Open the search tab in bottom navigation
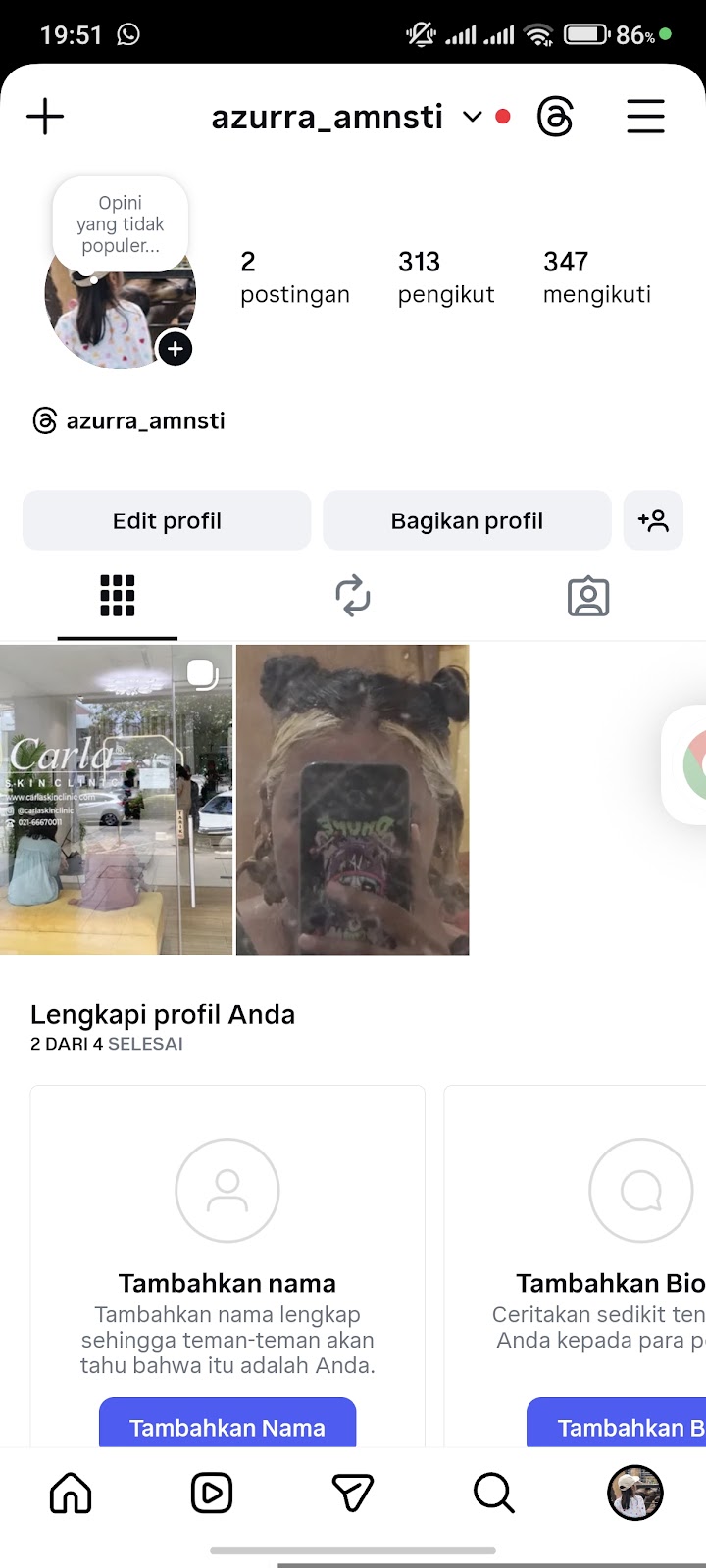Screen dimensions: 706x1568 pos(493,1494)
